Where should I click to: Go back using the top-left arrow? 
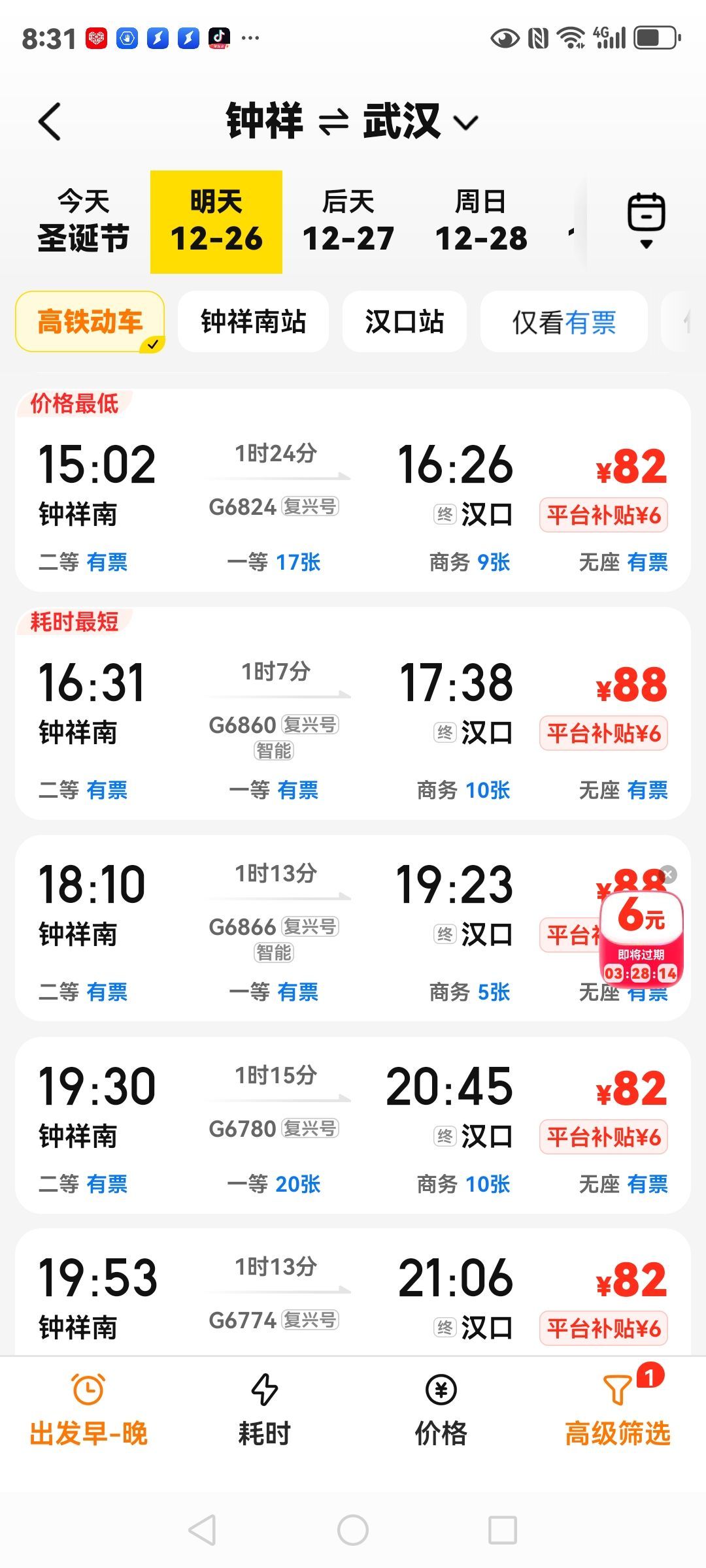pos(50,122)
